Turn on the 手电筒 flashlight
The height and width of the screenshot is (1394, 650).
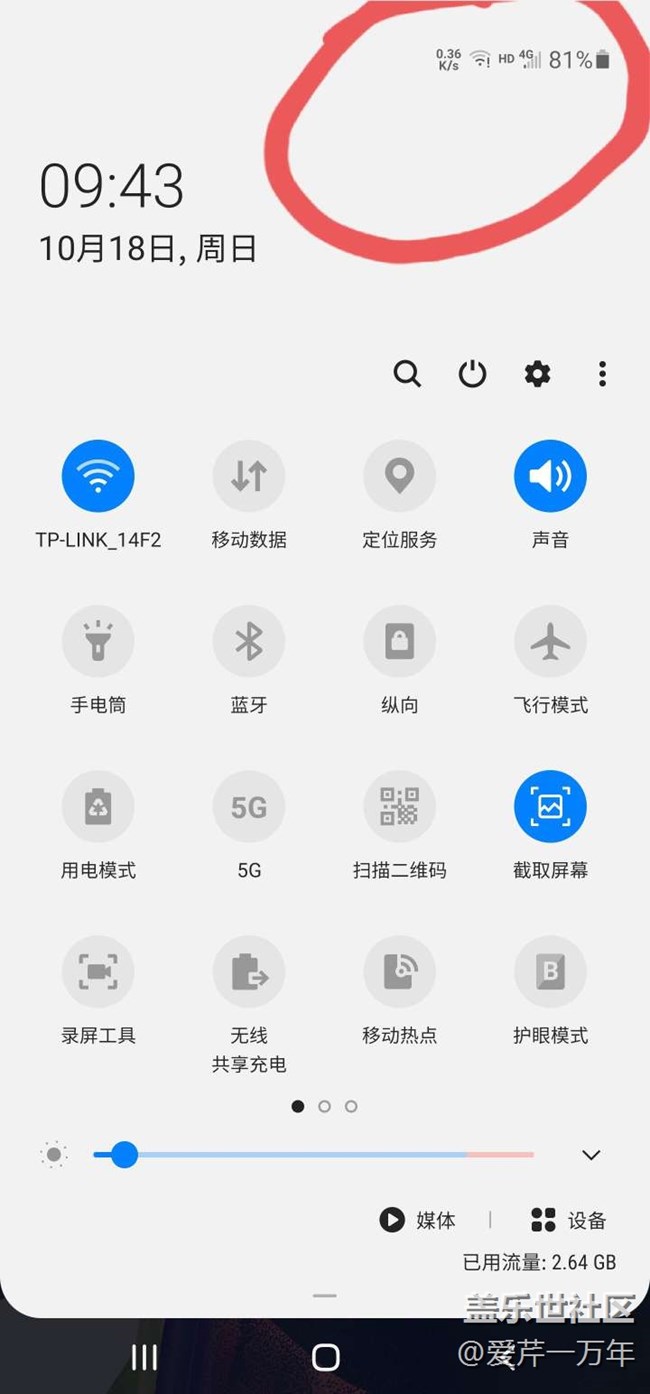pos(98,641)
